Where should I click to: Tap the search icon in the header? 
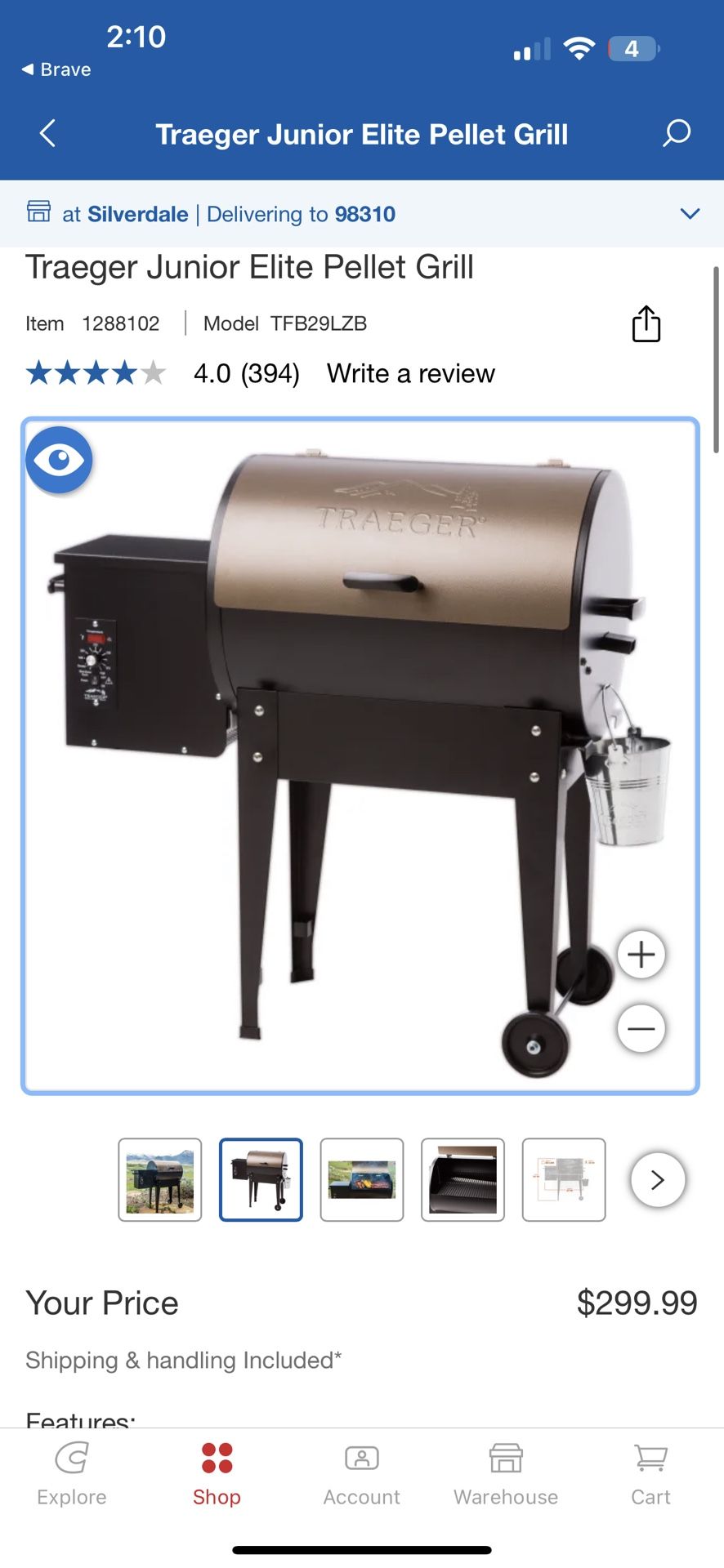tap(677, 133)
